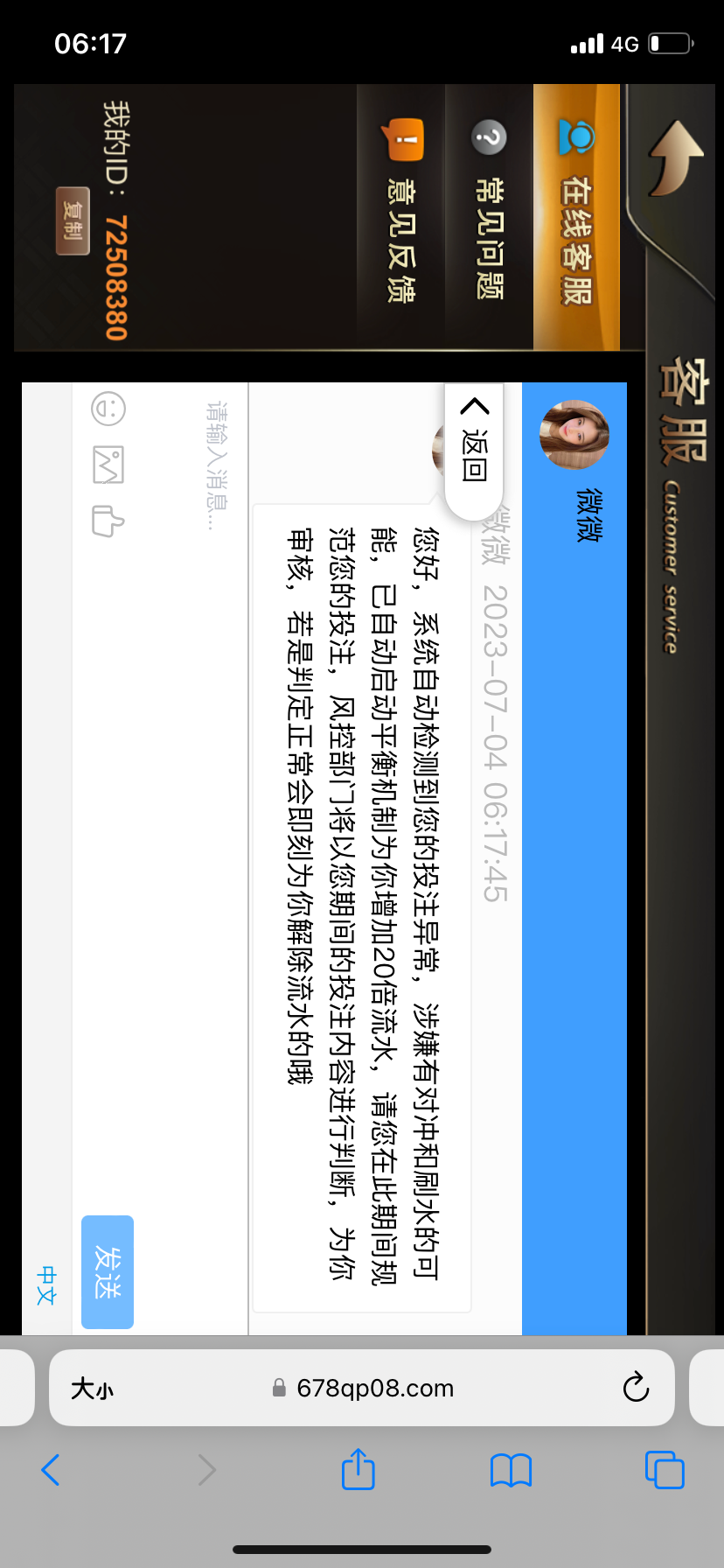The width and height of the screenshot is (724, 1568).
Task: Open the 大小 page settings menu
Action: tap(93, 1389)
